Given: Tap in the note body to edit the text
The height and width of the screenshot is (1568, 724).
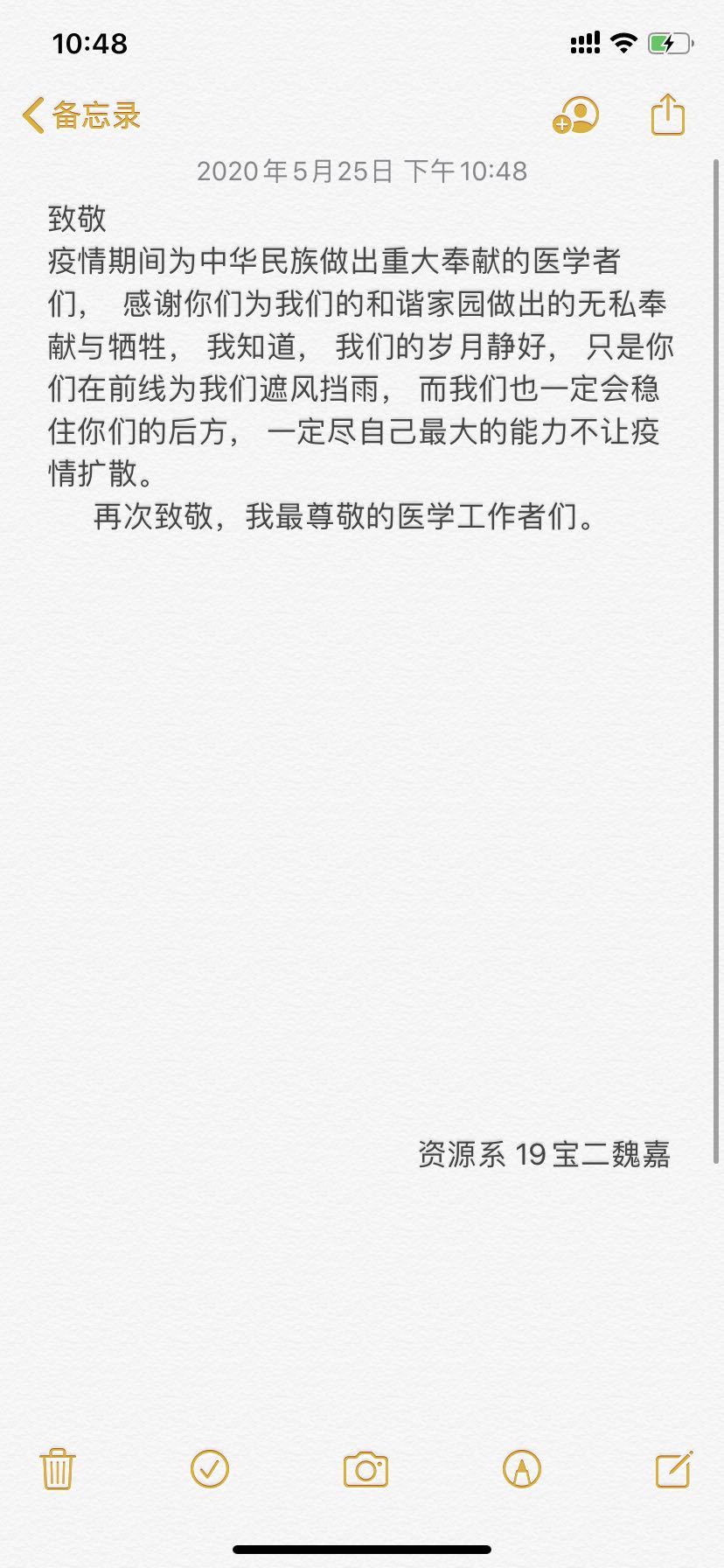Looking at the screenshot, I should coord(360,367).
